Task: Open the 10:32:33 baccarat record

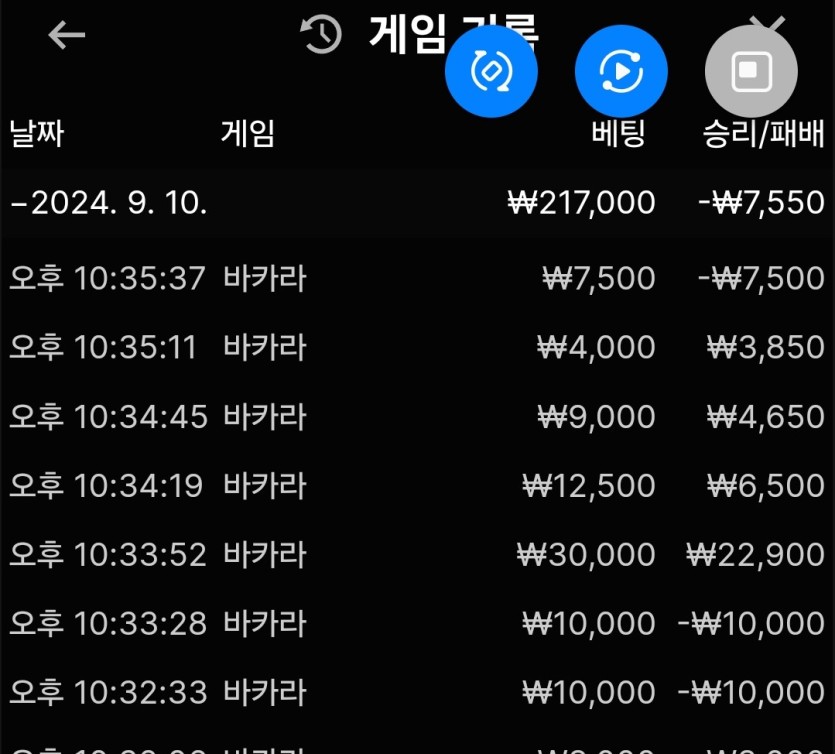Action: [418, 693]
